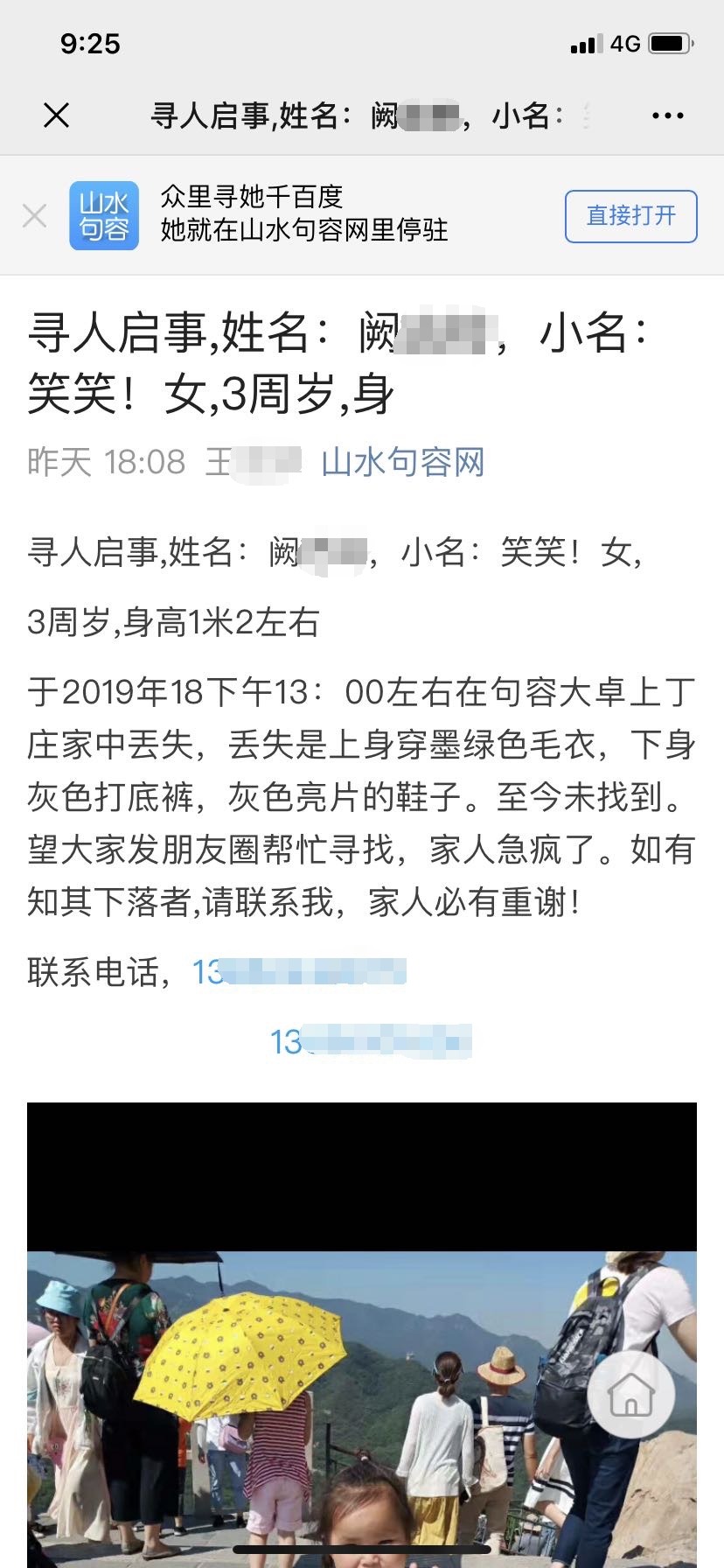Call the first contact phone number
The height and width of the screenshot is (1568, 724).
(x=299, y=972)
